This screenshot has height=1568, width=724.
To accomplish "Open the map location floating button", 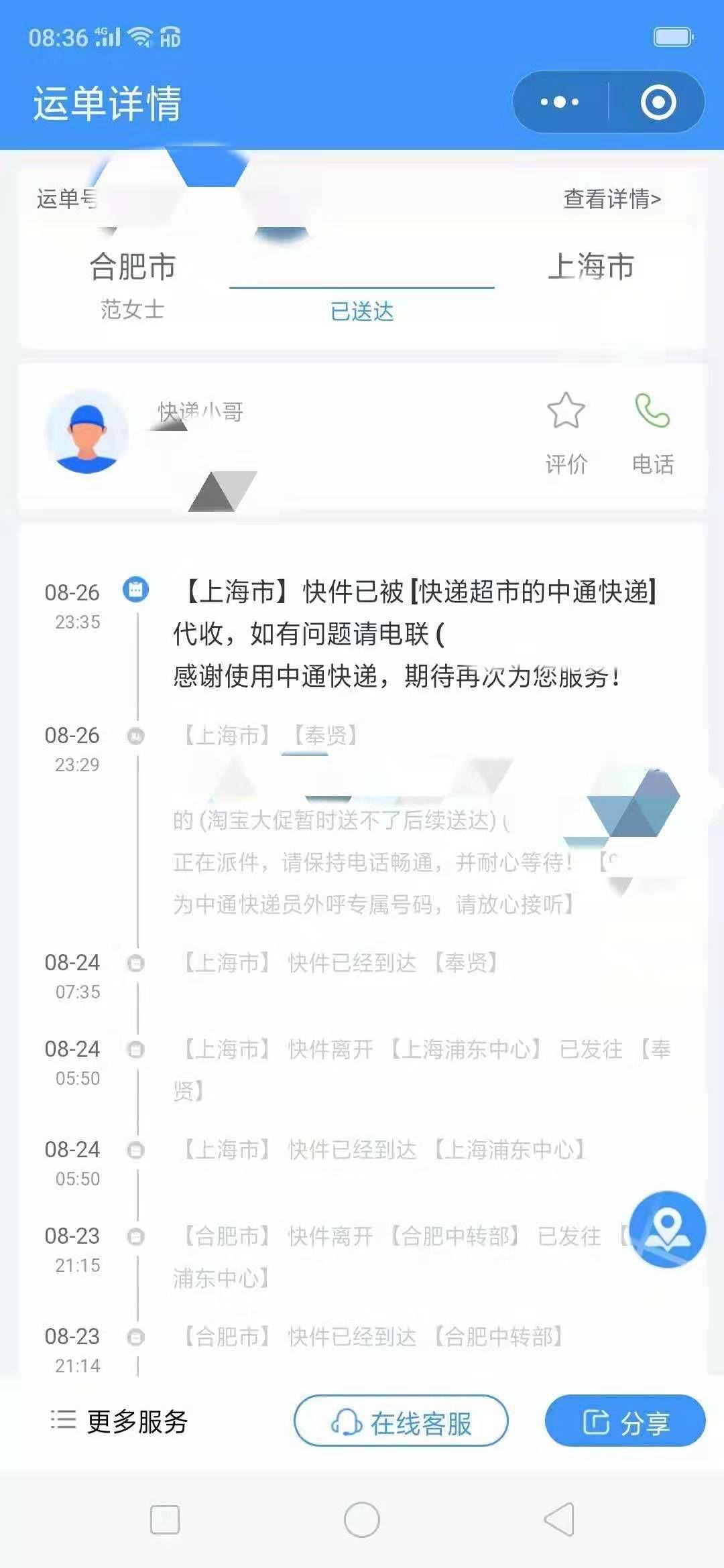I will (x=667, y=1234).
